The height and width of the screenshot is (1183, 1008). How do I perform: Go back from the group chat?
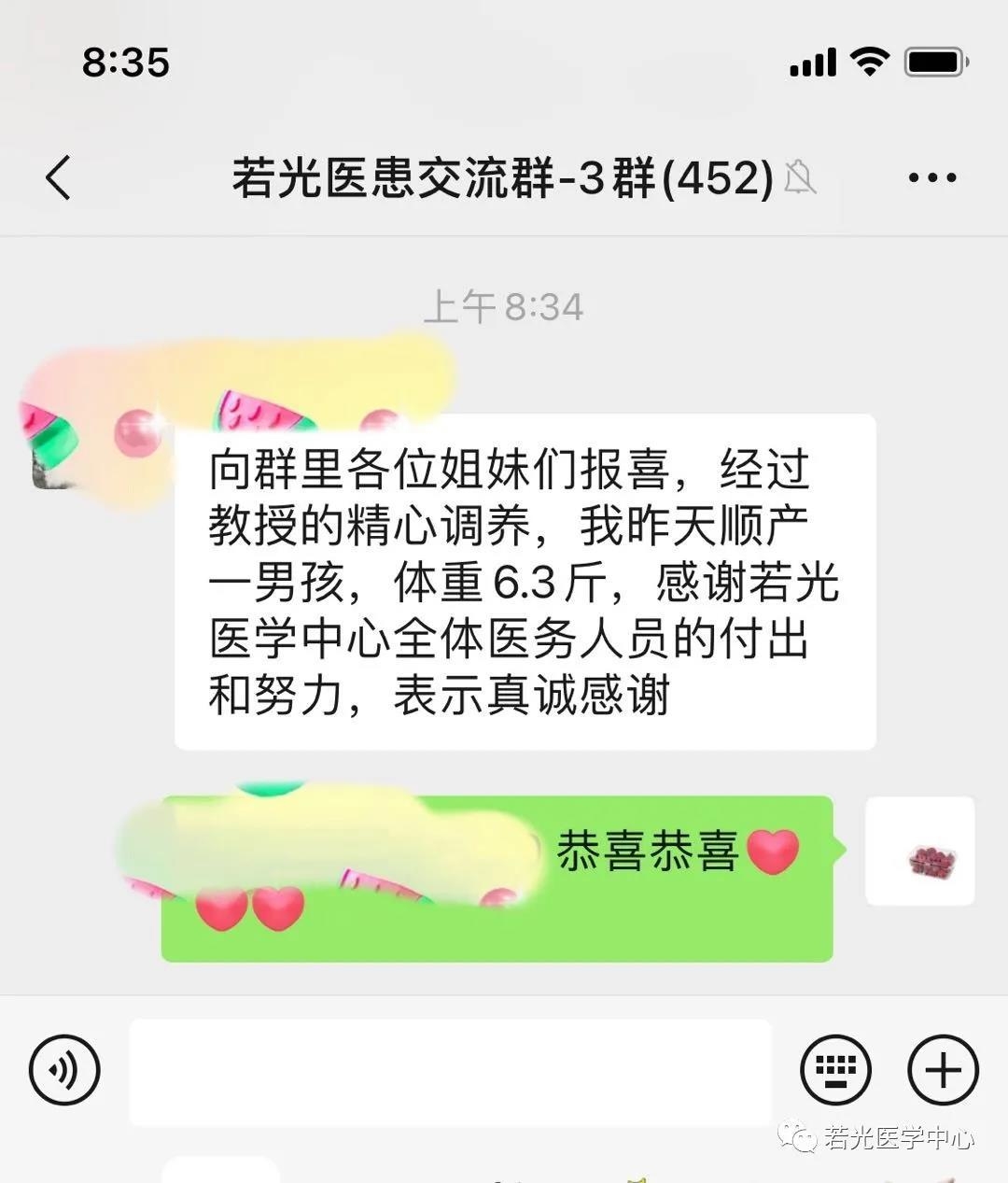point(58,177)
